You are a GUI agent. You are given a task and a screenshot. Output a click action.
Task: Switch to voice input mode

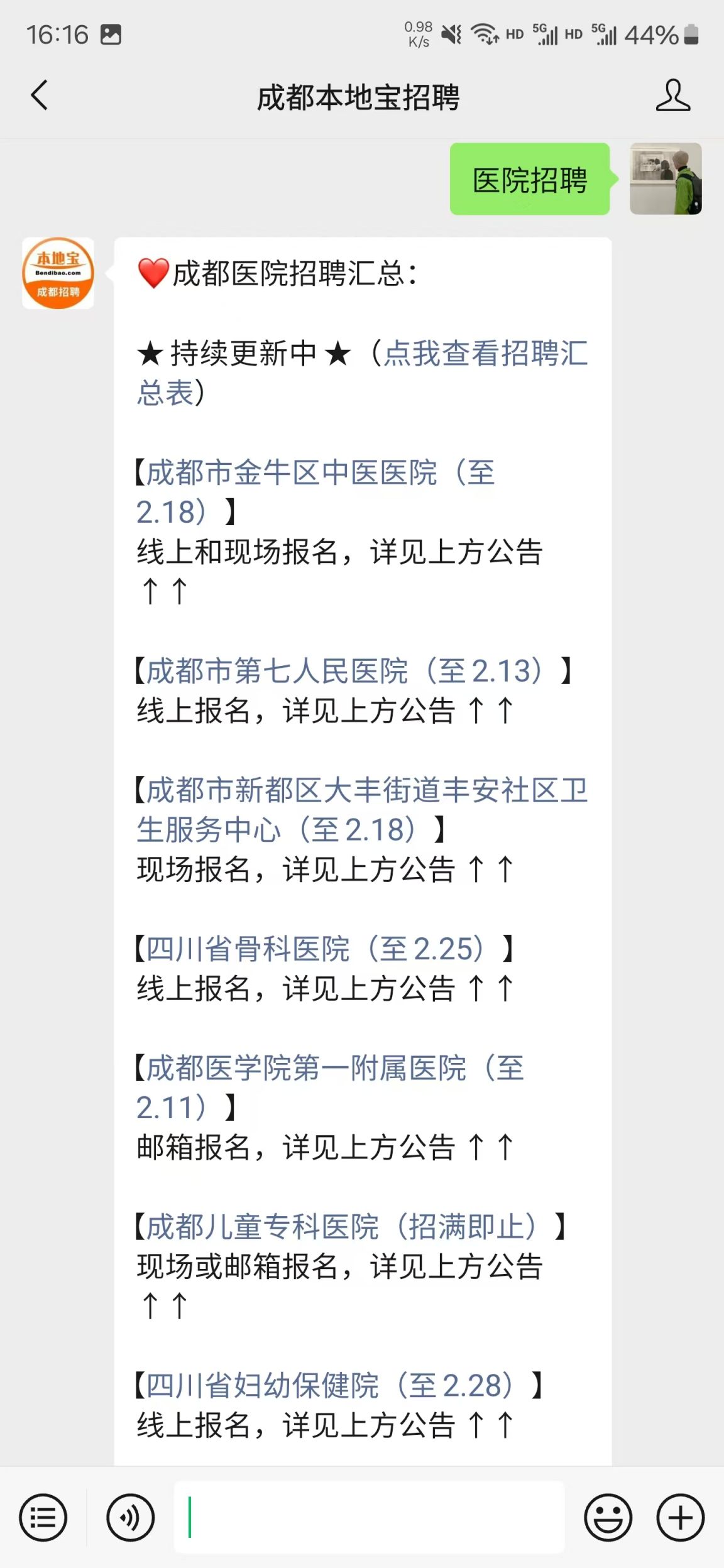130,1517
